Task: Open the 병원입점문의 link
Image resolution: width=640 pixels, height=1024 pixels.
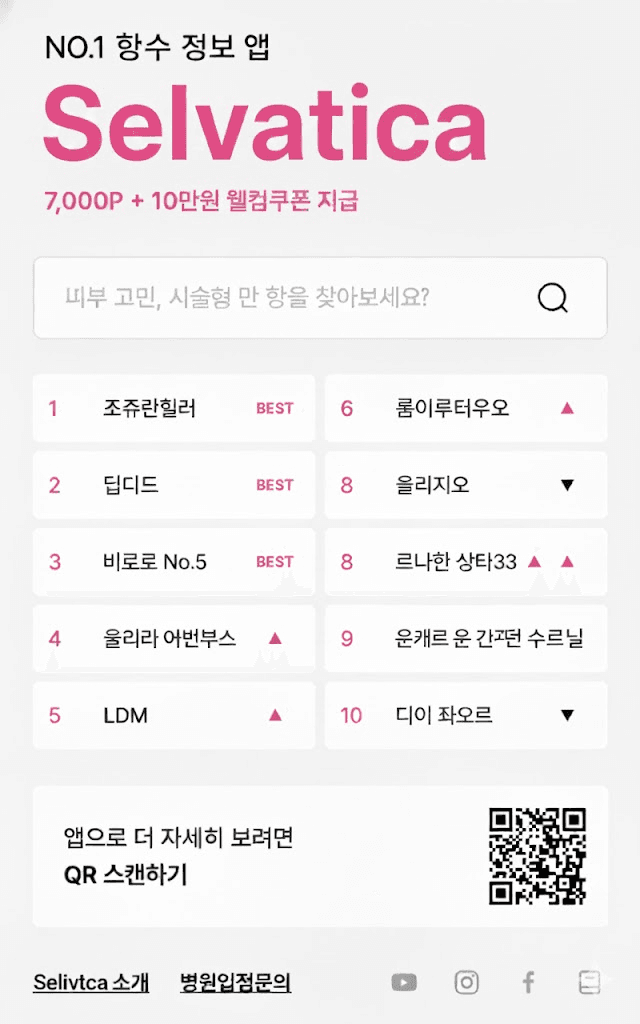Action: [x=235, y=982]
